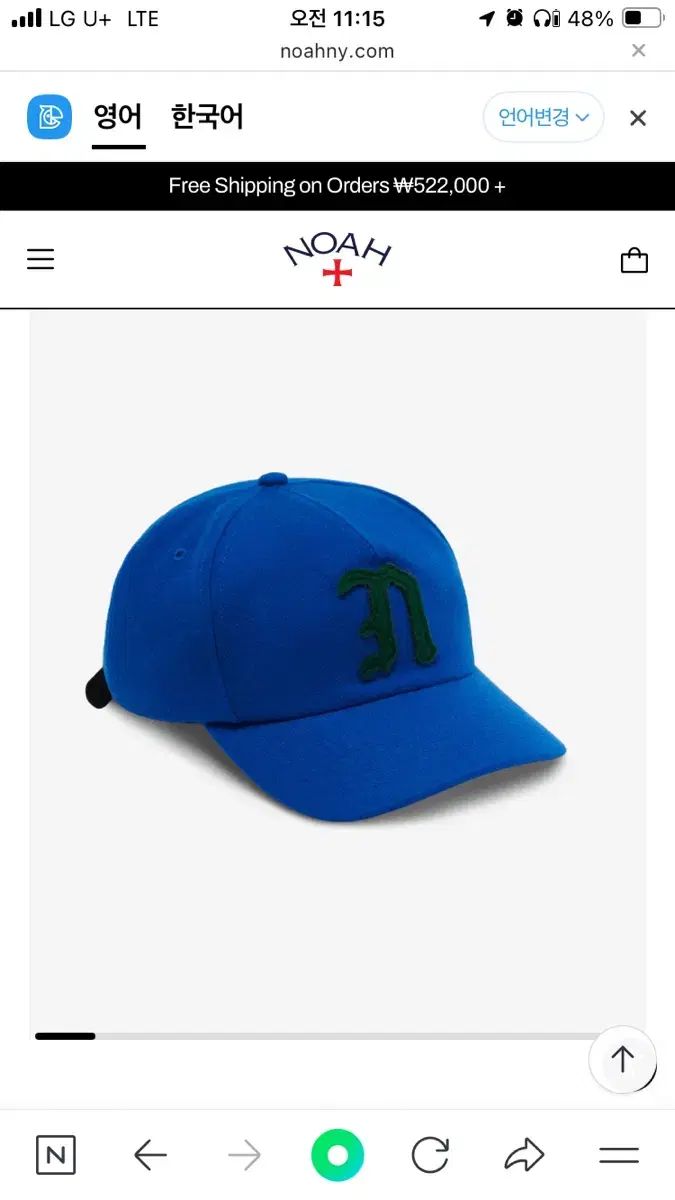675x1200 pixels.
Task: Dismiss the translation bar
Action: pyautogui.click(x=638, y=118)
